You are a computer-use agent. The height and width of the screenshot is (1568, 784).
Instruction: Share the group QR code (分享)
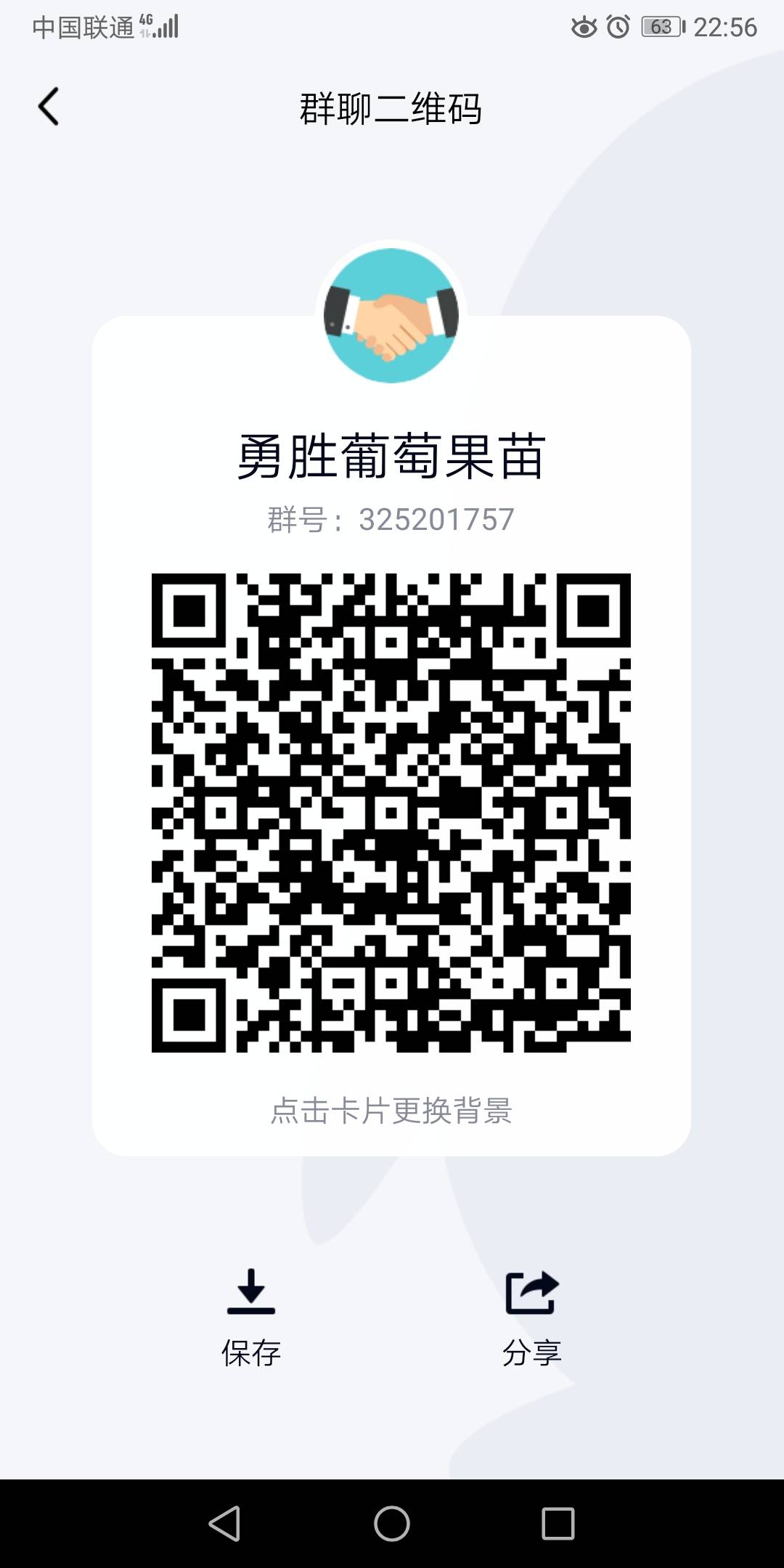tap(532, 1318)
